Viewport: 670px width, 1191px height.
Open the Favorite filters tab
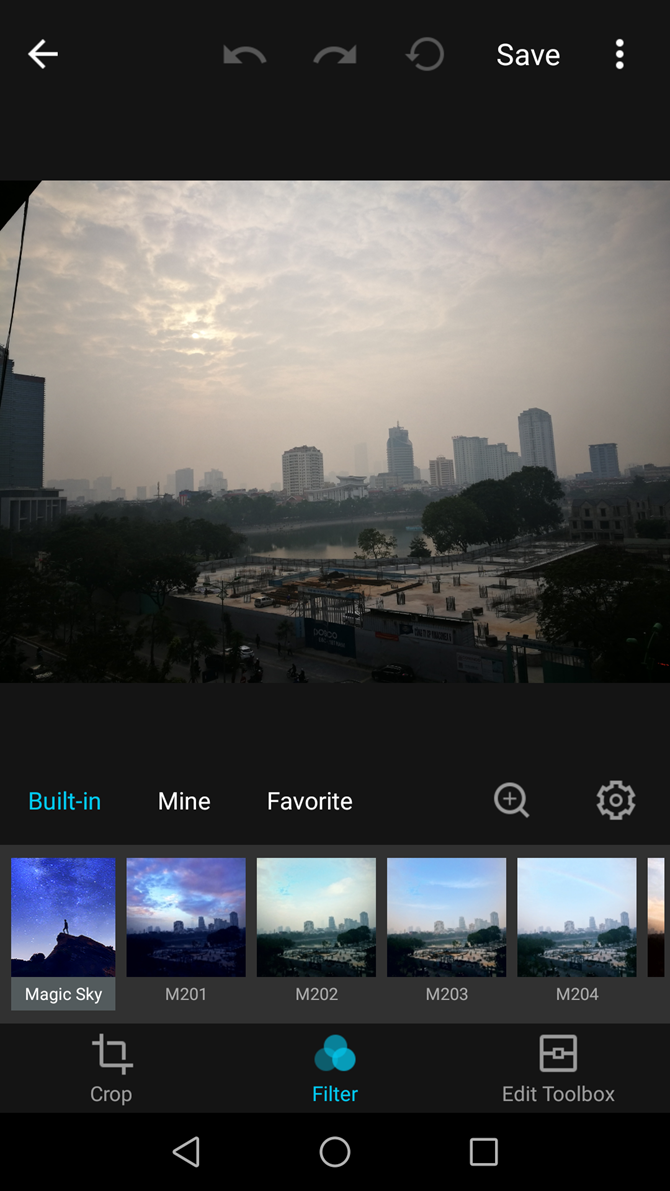(x=309, y=801)
